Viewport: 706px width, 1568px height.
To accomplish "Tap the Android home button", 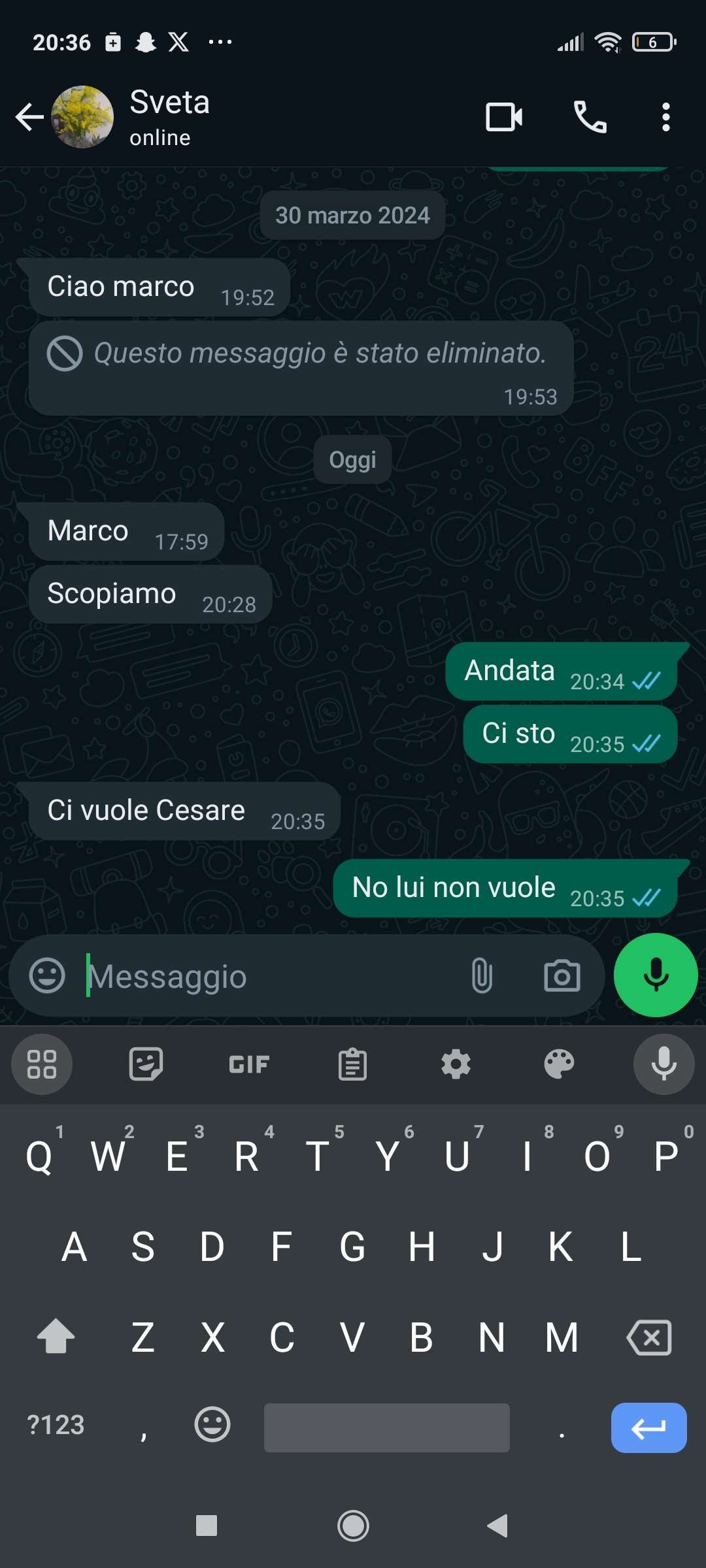I will coord(353,1526).
